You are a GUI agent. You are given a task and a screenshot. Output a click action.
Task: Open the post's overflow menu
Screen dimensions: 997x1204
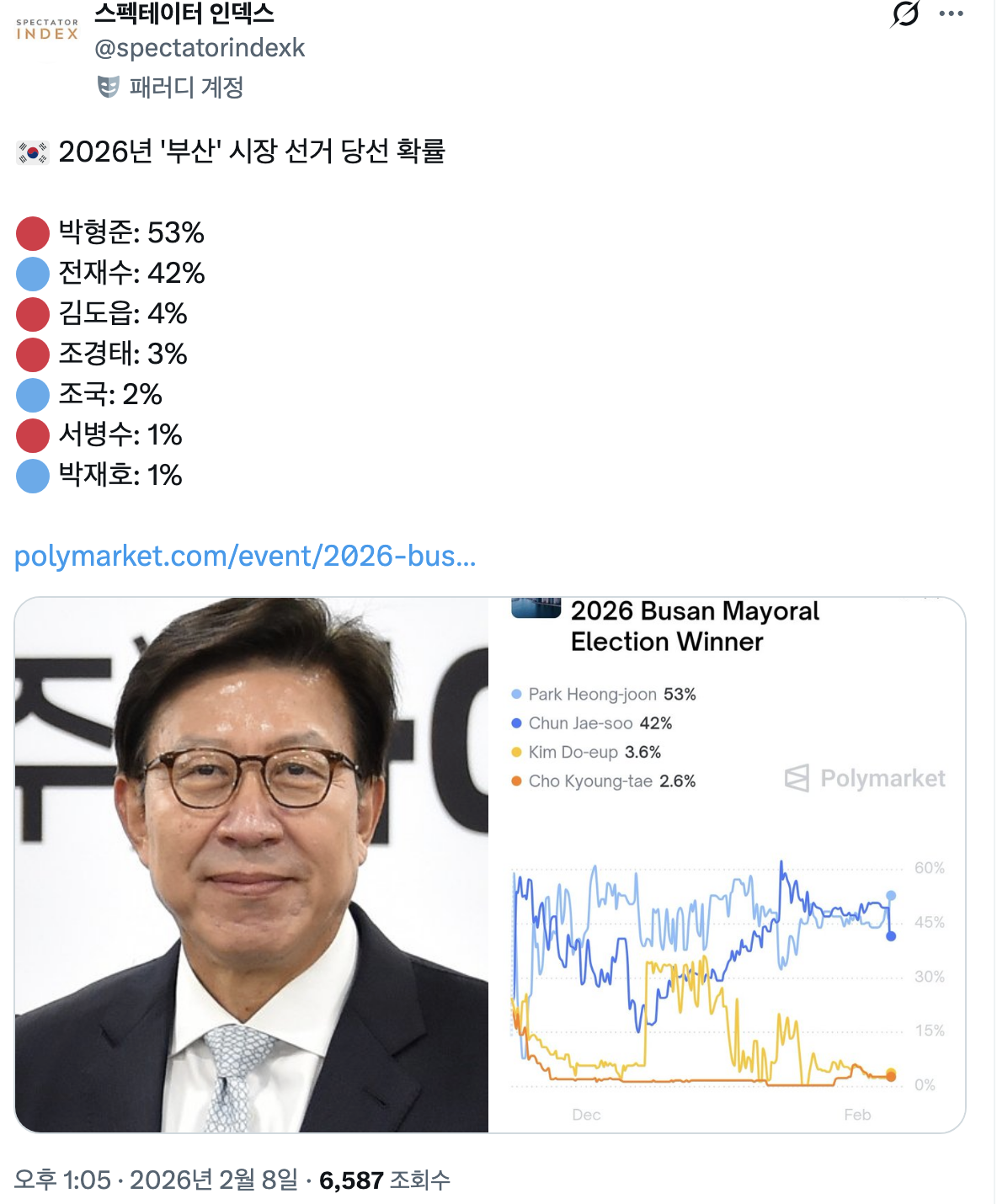(x=951, y=13)
